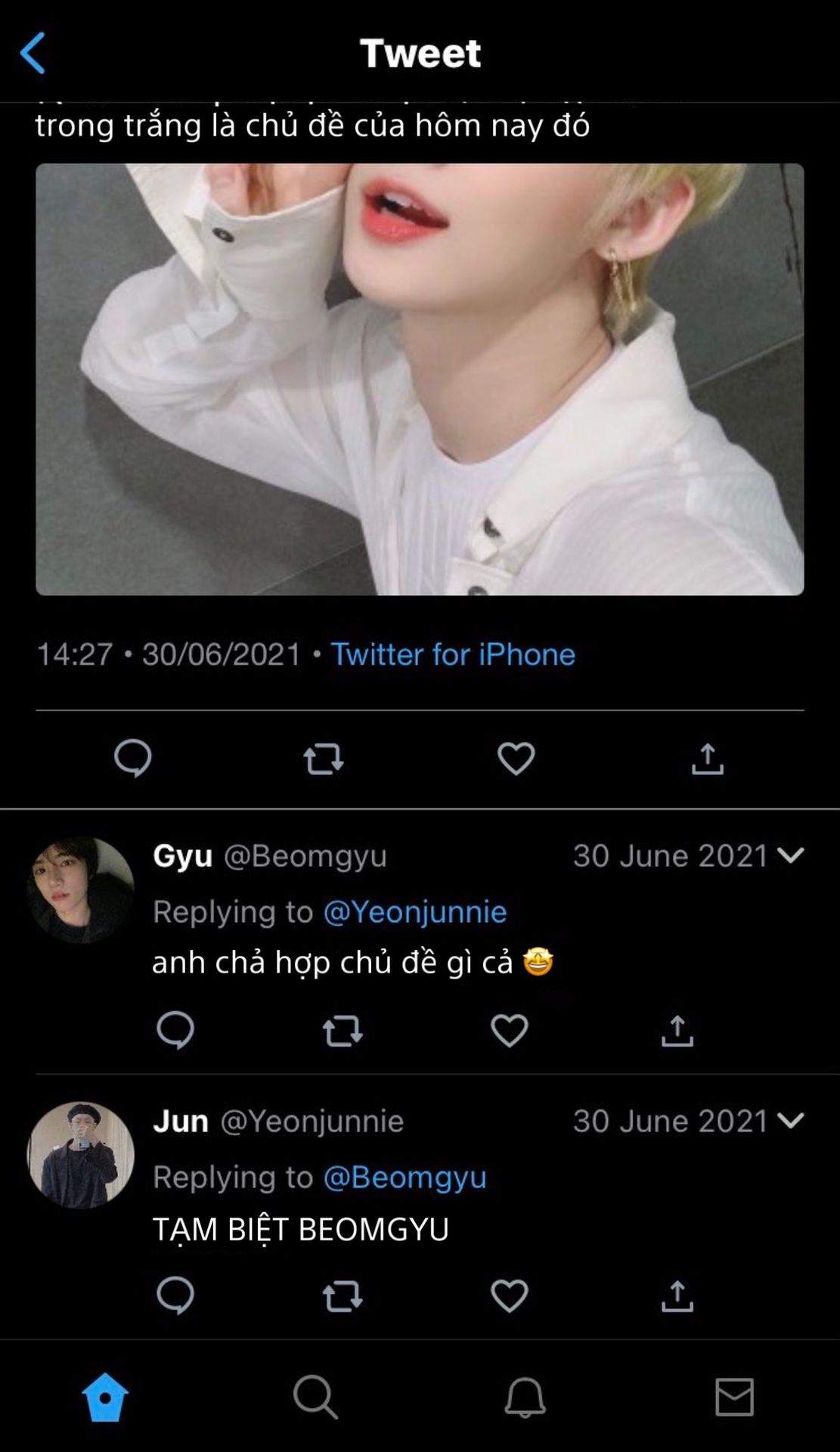This screenshot has width=840, height=1452.
Task: Like Jun's reply
Action: click(510, 1295)
